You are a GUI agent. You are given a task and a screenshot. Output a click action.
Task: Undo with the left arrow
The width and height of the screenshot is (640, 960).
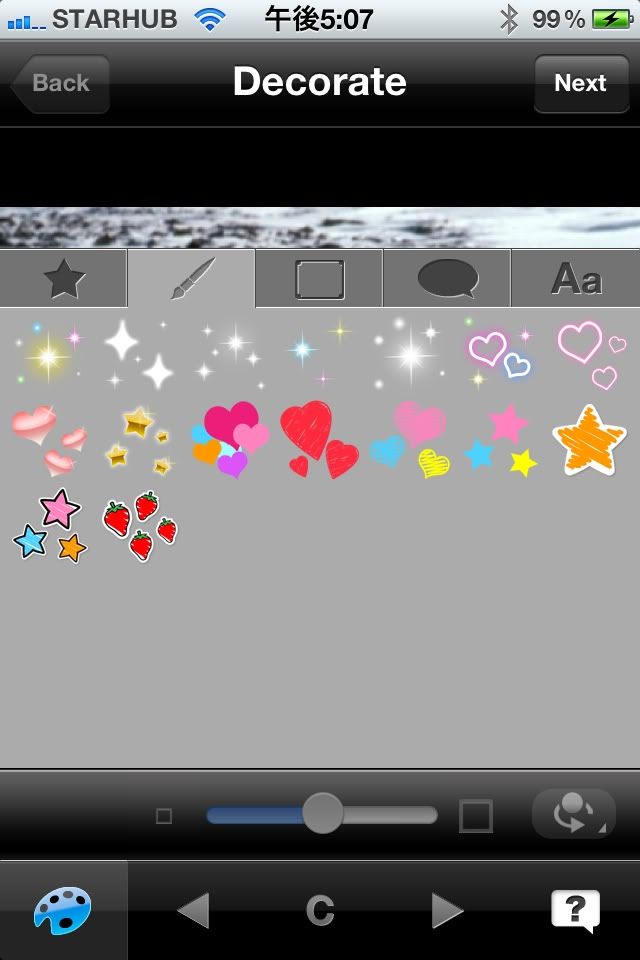click(x=192, y=910)
